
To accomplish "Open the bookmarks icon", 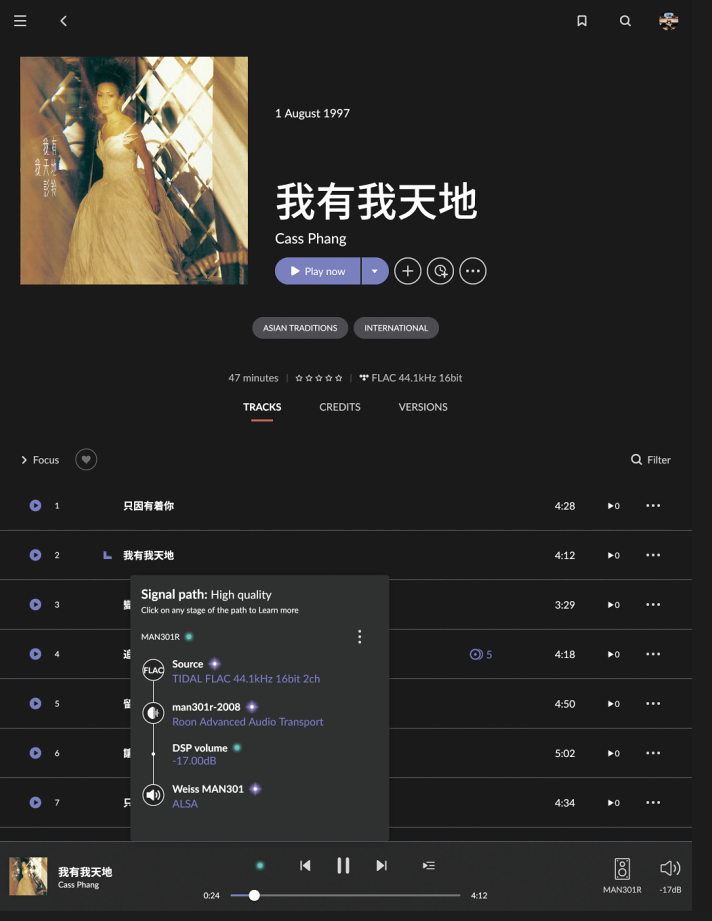I will [x=582, y=21].
